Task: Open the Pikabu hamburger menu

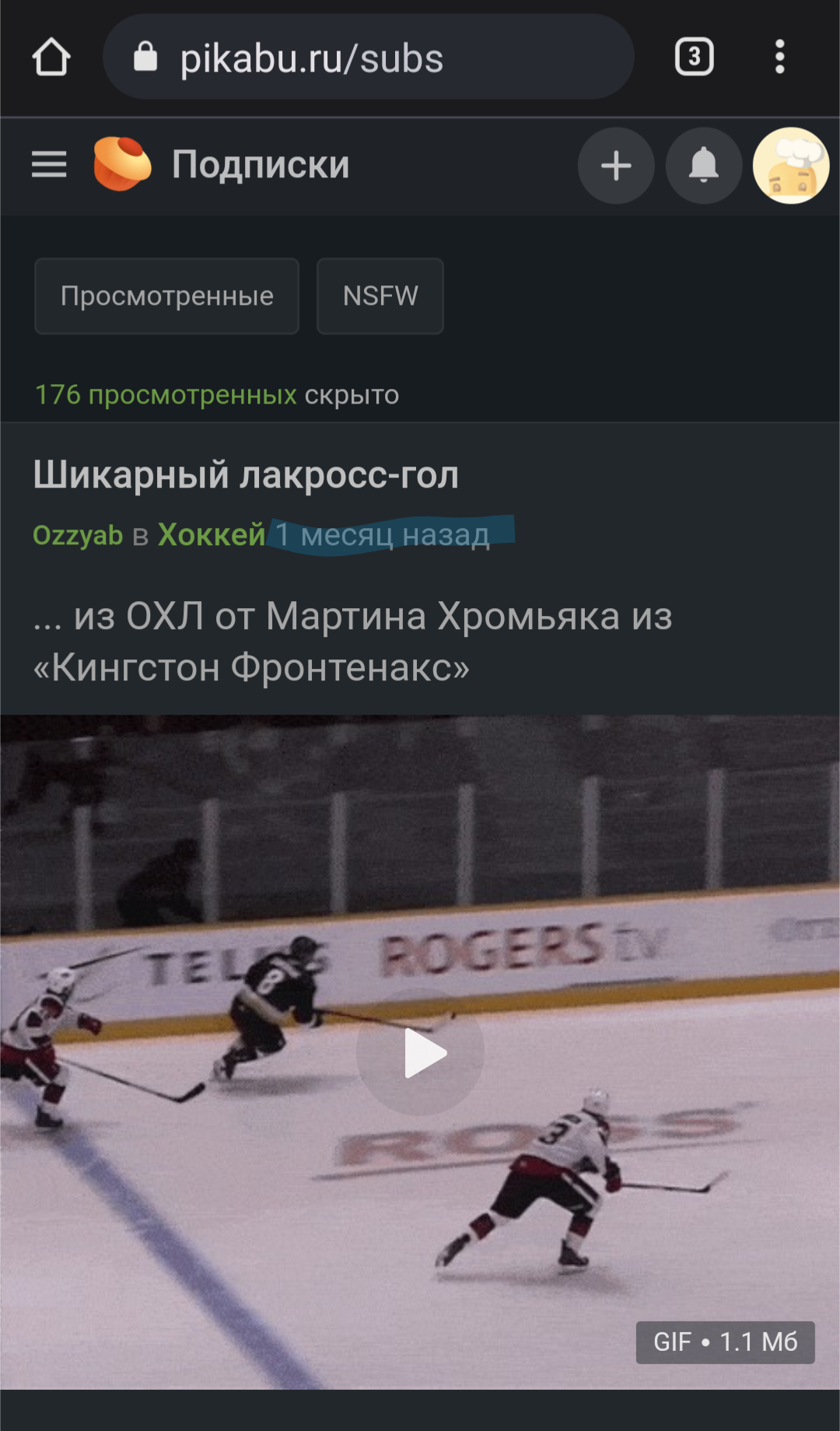Action: pyautogui.click(x=49, y=165)
